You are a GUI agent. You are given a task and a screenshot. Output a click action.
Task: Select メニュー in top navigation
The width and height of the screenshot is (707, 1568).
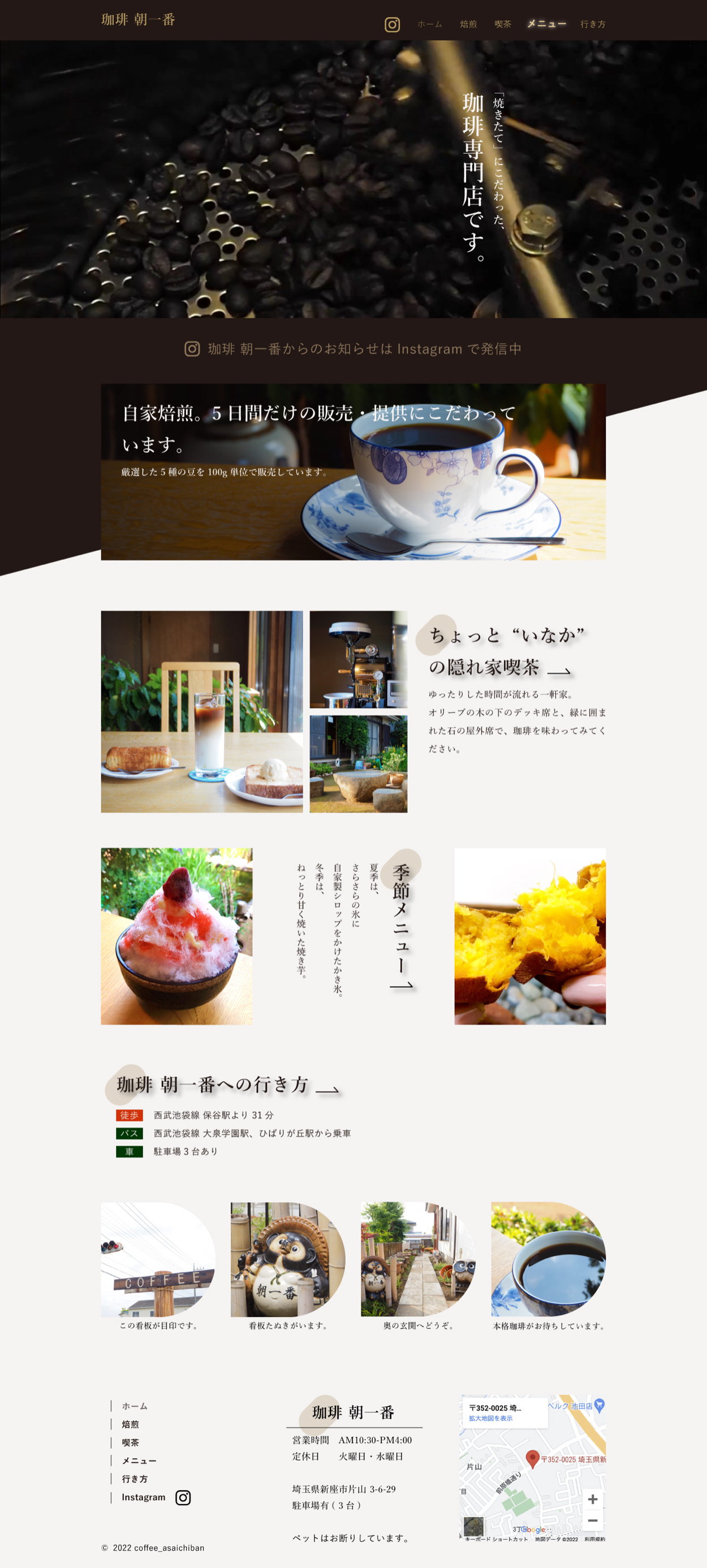(x=546, y=24)
